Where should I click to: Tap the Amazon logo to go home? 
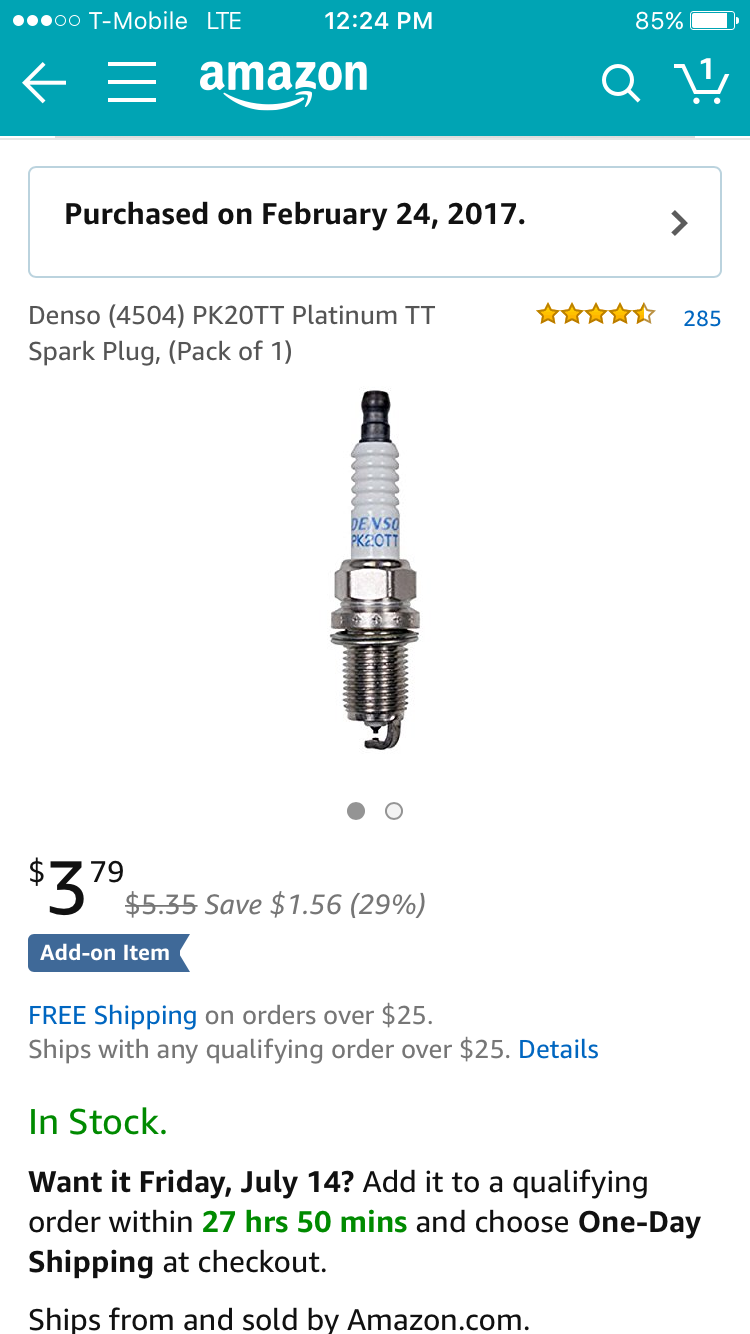tap(283, 82)
